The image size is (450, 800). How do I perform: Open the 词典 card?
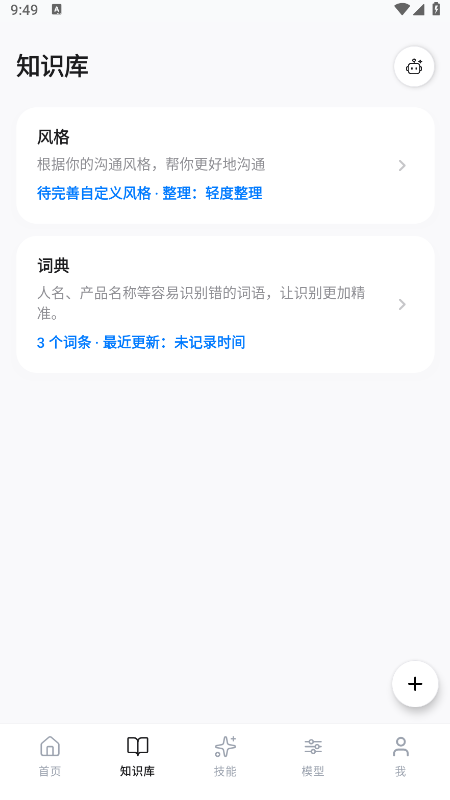tap(225, 304)
